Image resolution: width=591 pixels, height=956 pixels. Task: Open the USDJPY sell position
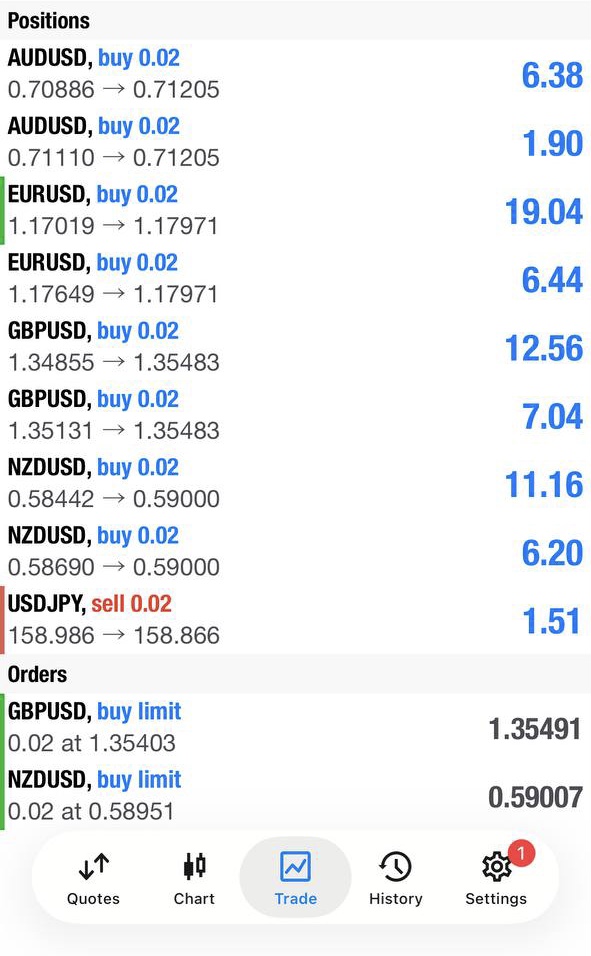tap(295, 620)
